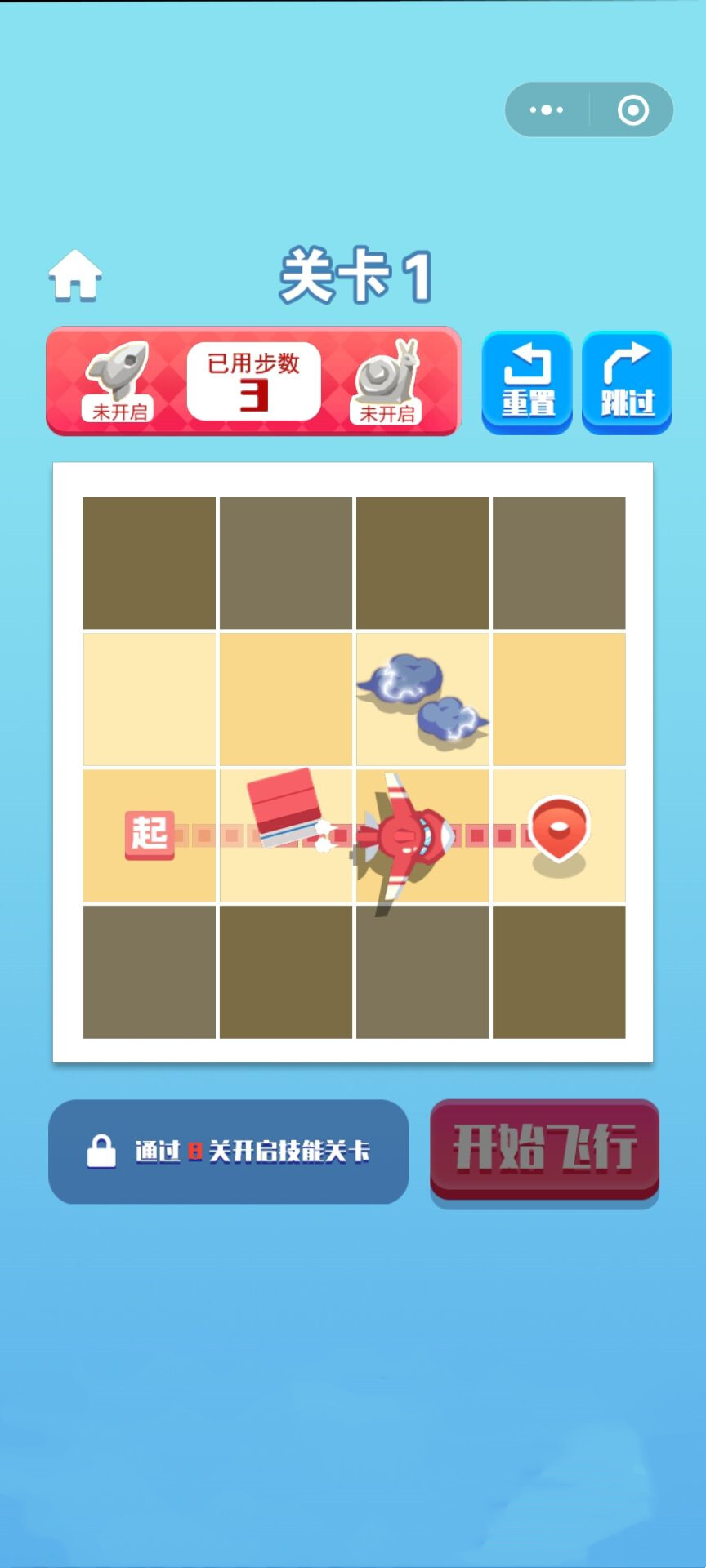
Task: Go to the home screen icon
Action: coord(75,275)
